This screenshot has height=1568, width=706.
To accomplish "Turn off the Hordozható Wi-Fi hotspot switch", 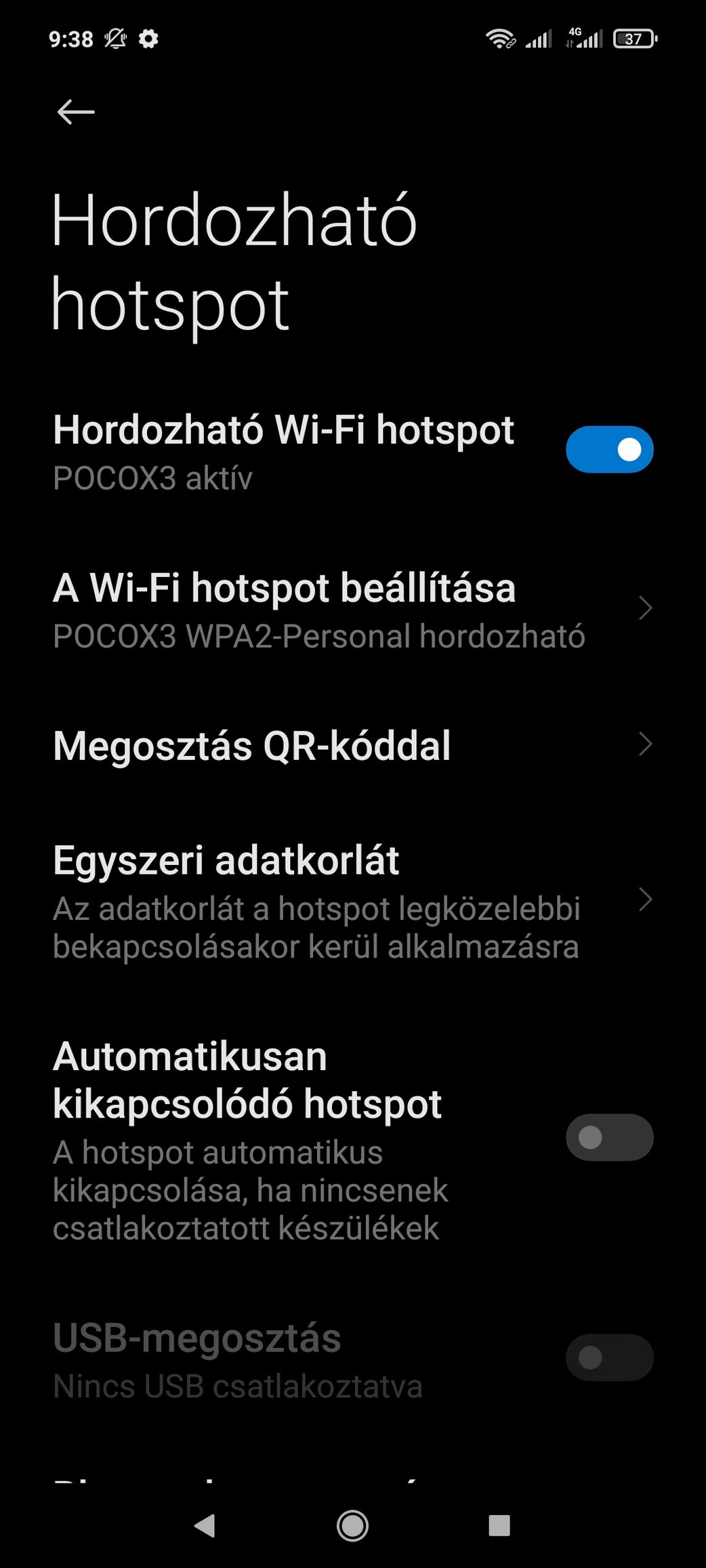I will (609, 449).
